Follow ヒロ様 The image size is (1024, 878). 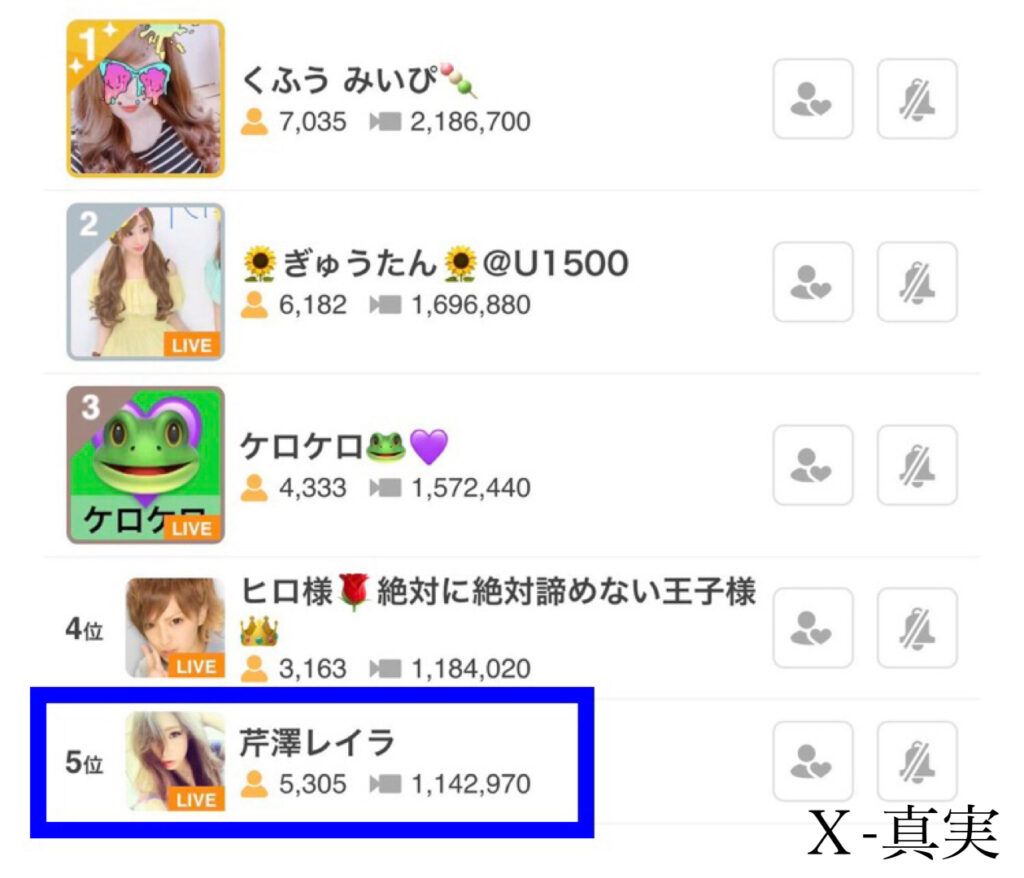point(813,628)
